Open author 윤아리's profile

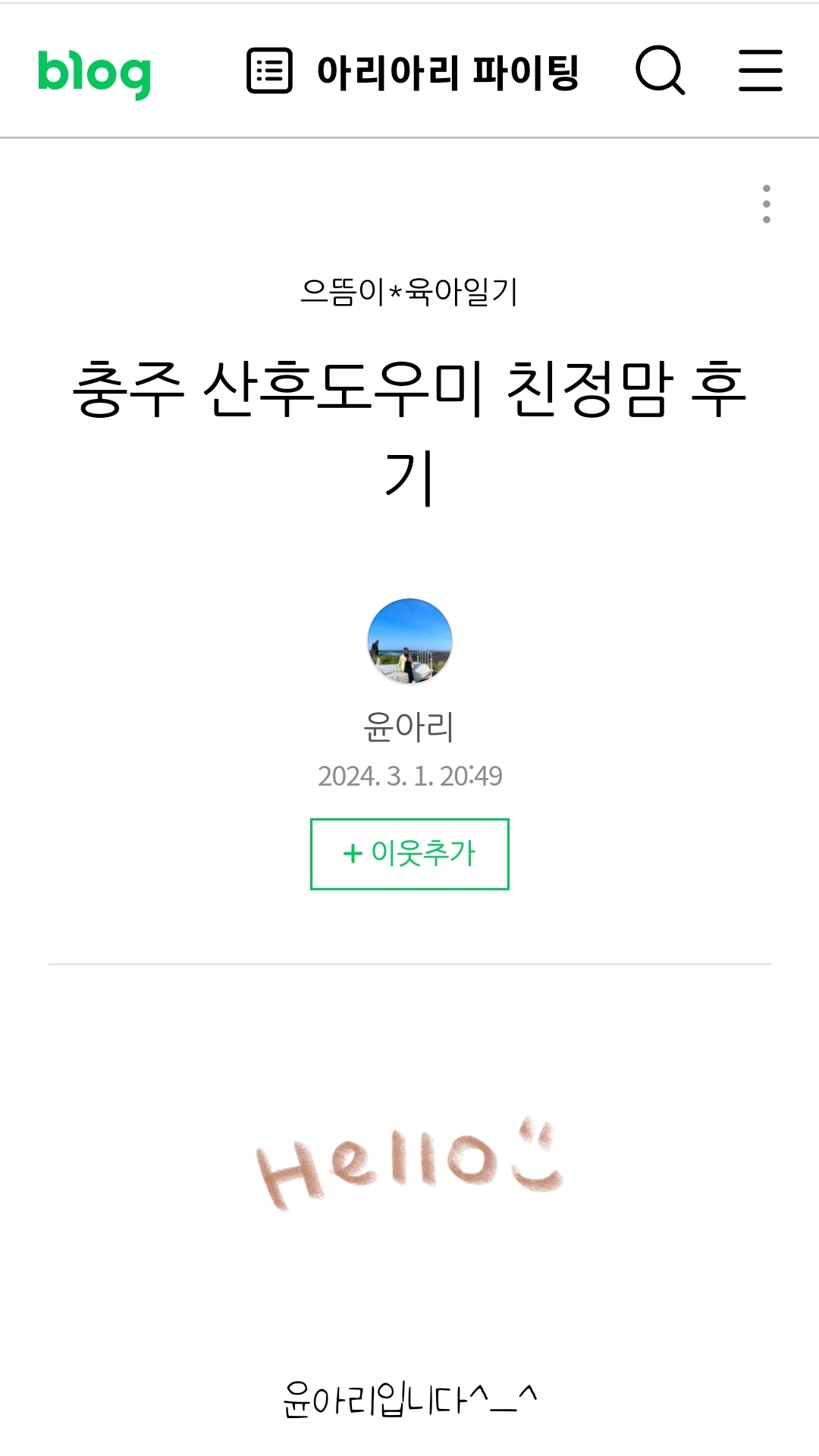pyautogui.click(x=409, y=726)
